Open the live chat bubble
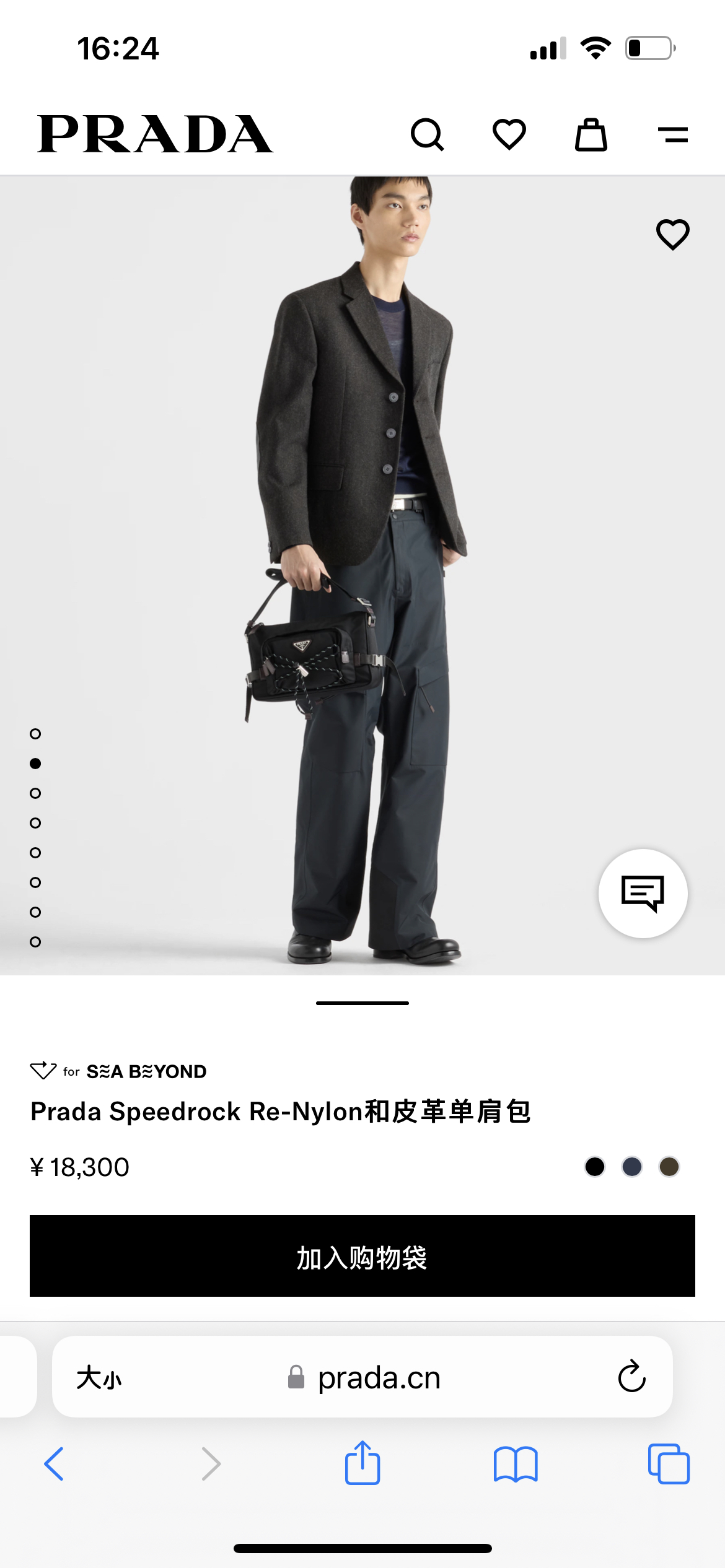The image size is (725, 1568). pos(643,893)
